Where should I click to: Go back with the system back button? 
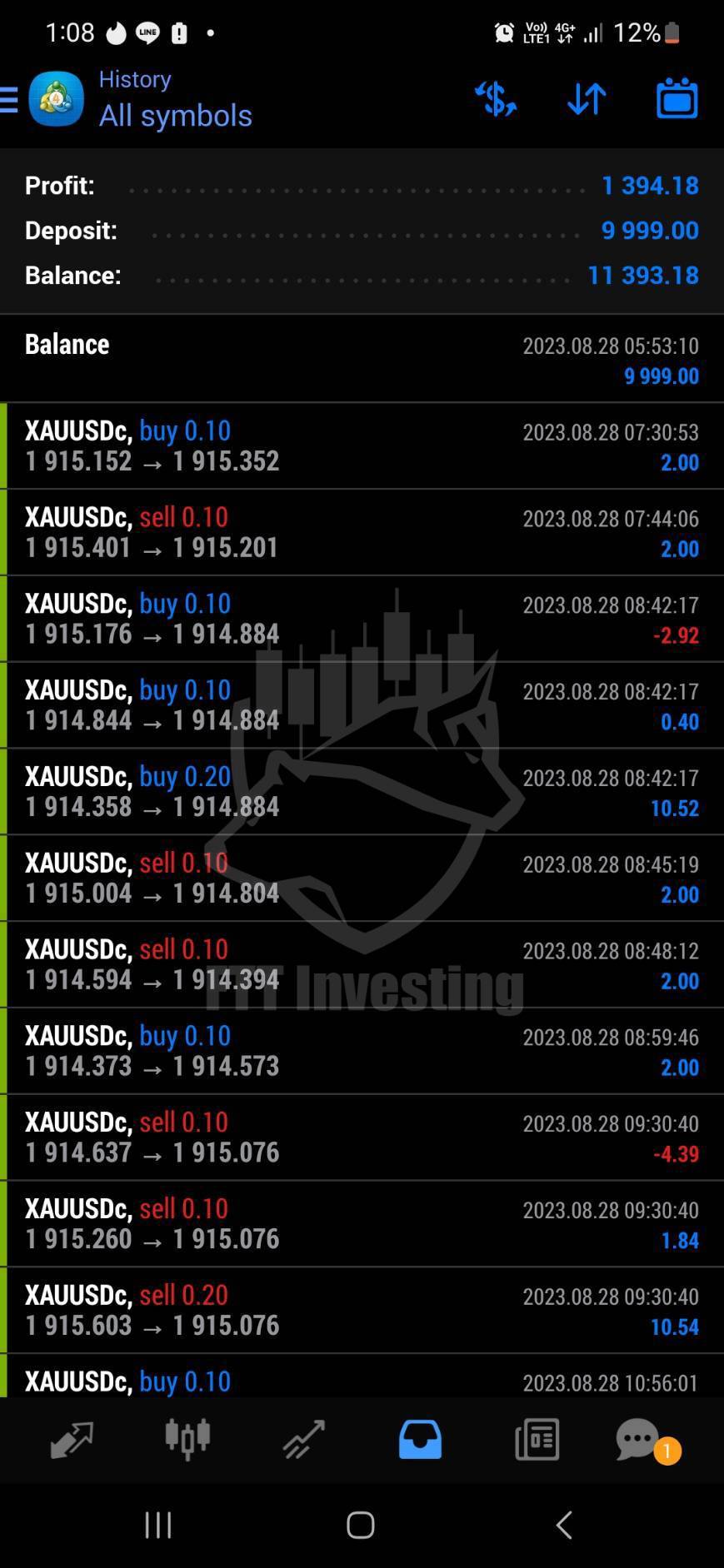pyautogui.click(x=564, y=1526)
